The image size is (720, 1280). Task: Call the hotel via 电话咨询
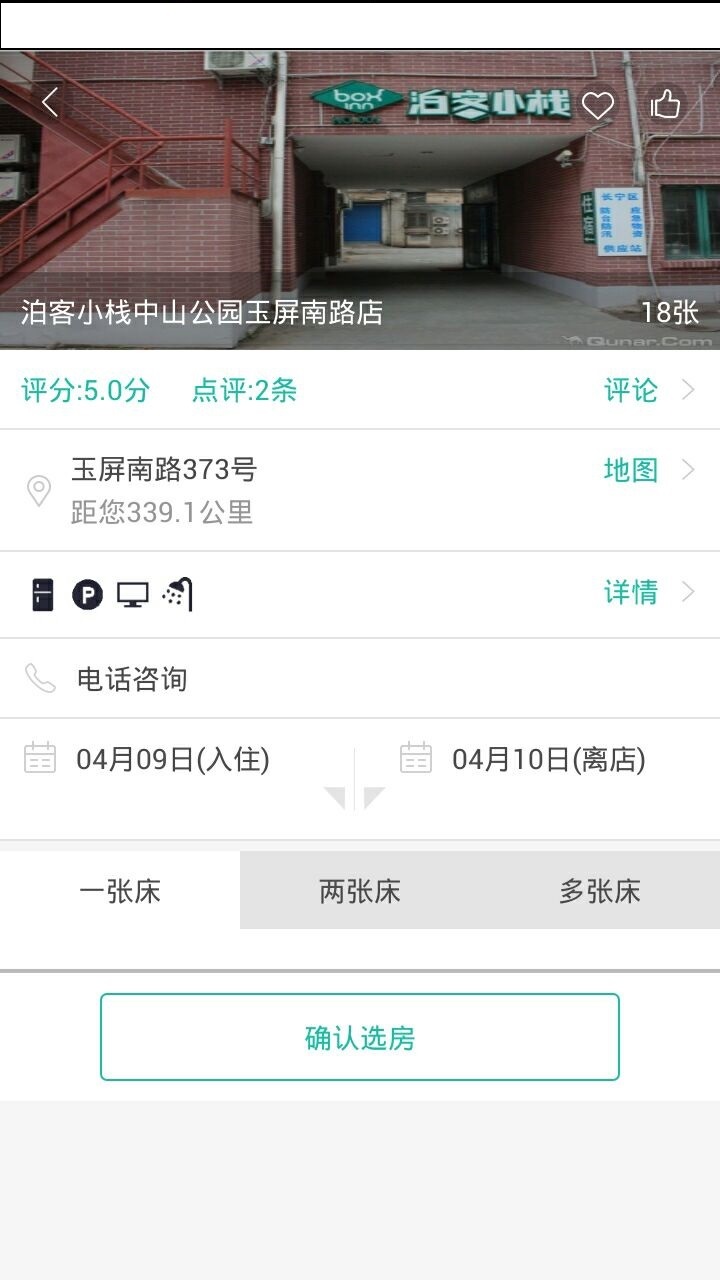(132, 680)
